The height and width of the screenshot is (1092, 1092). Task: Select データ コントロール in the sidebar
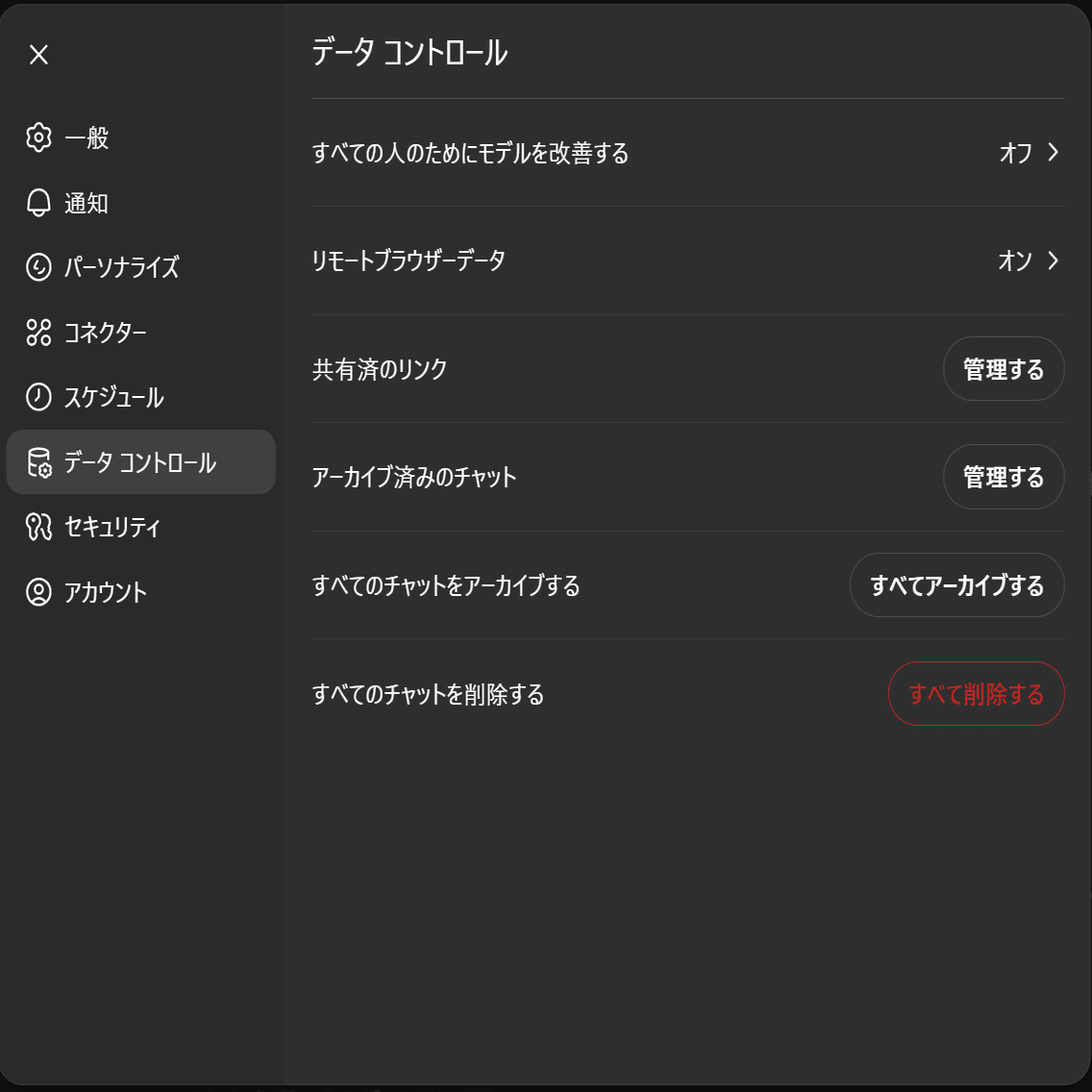click(x=140, y=462)
